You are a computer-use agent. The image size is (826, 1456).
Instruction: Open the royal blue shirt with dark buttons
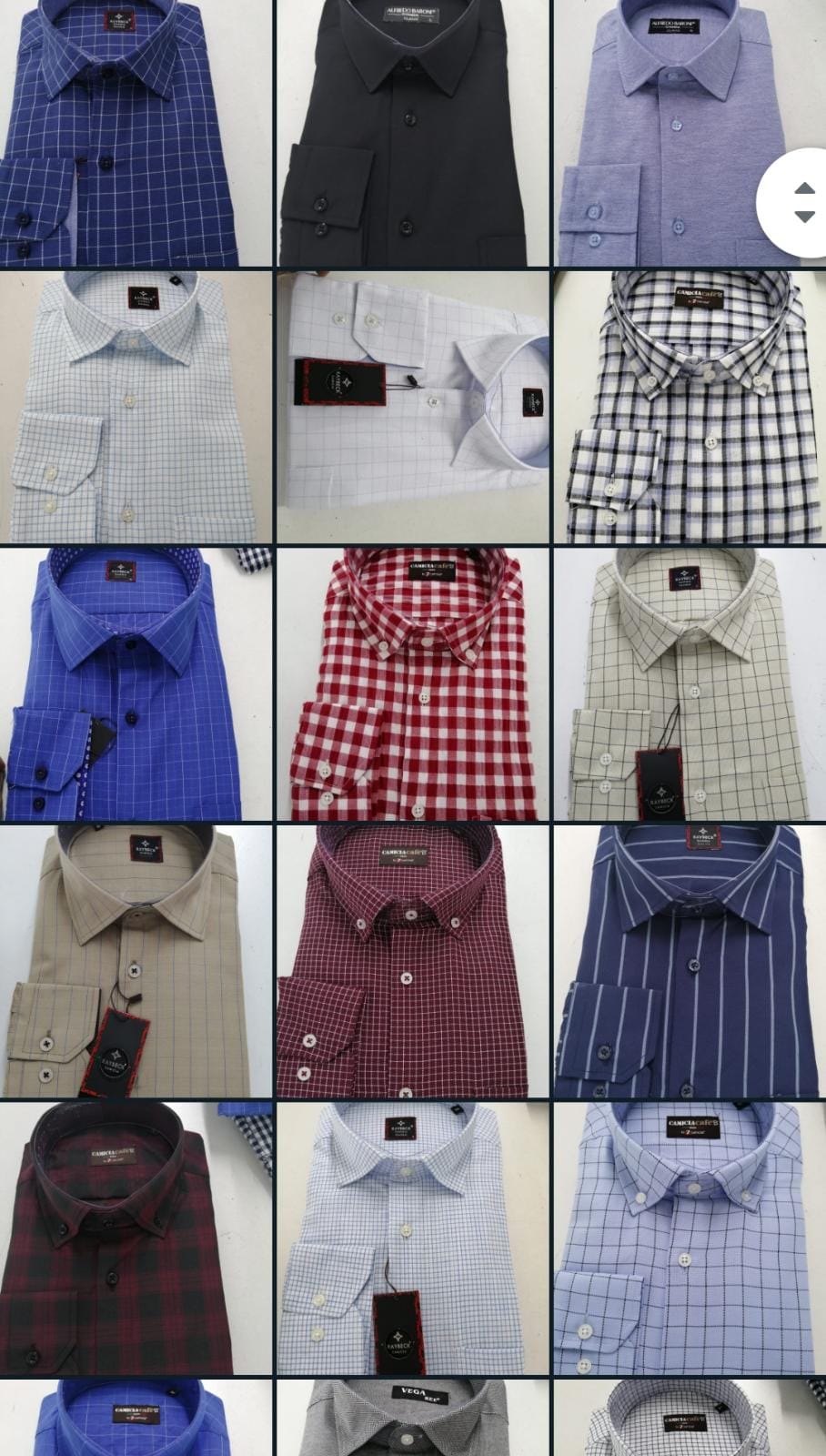pyautogui.click(x=135, y=684)
